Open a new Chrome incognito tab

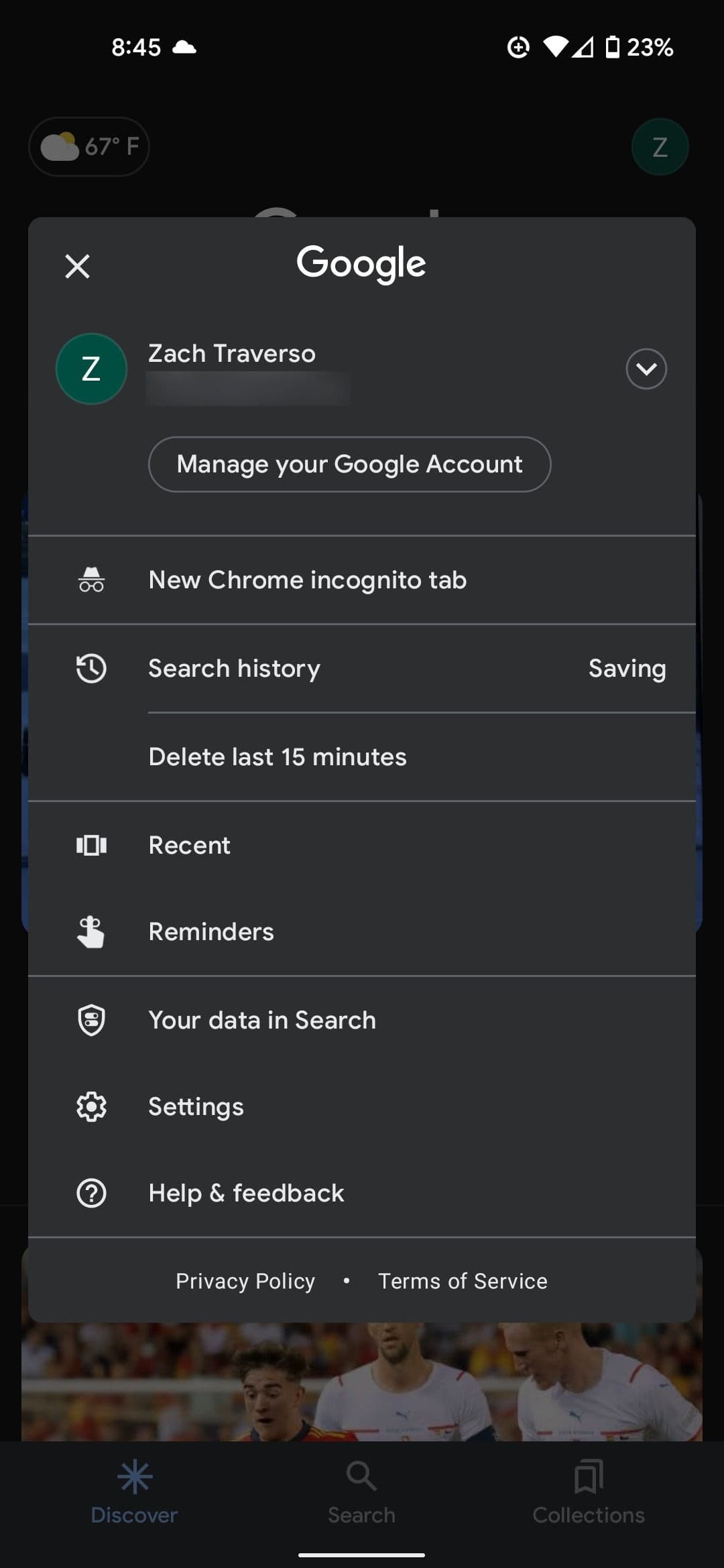(x=308, y=580)
